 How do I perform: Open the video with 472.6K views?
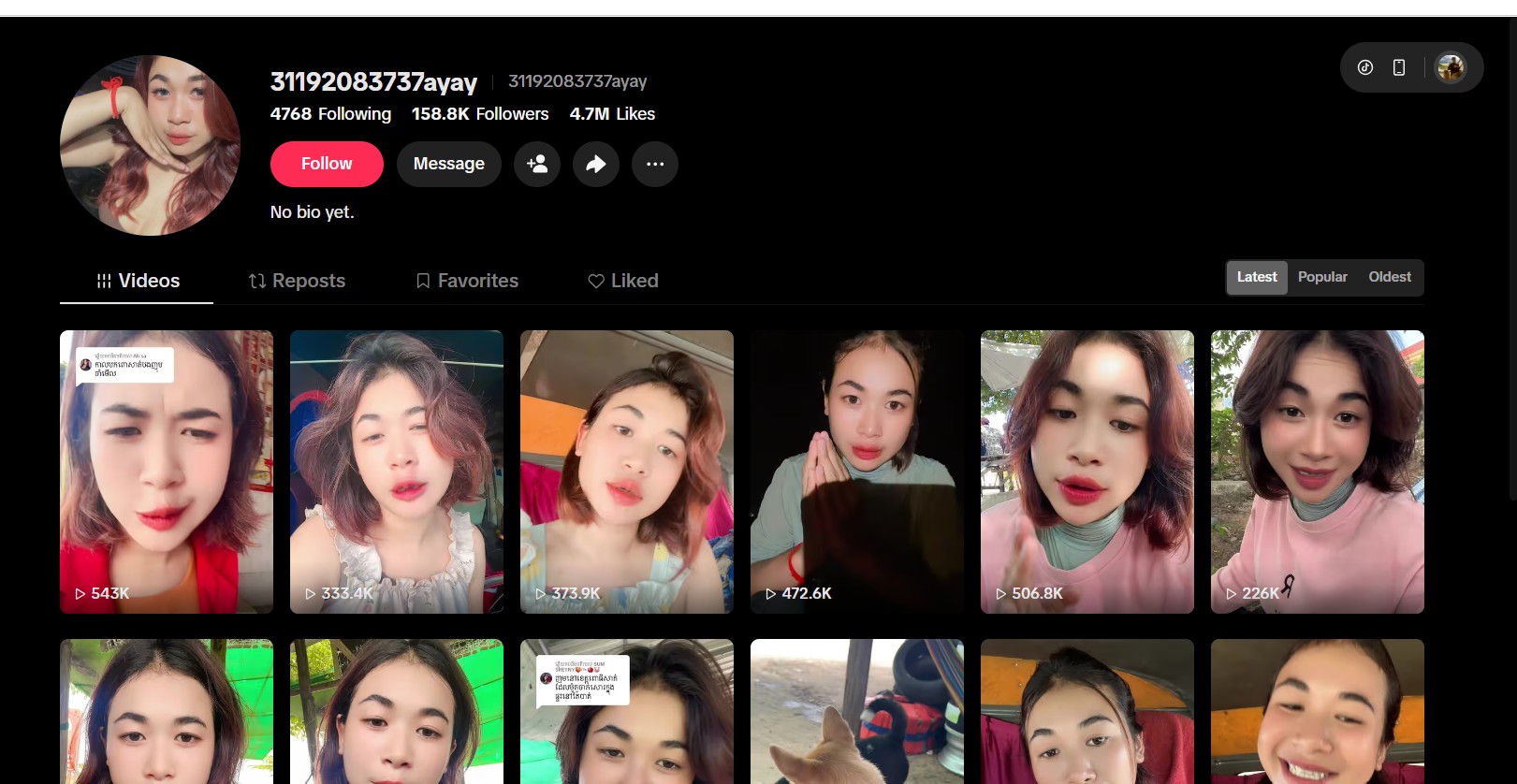coord(857,472)
